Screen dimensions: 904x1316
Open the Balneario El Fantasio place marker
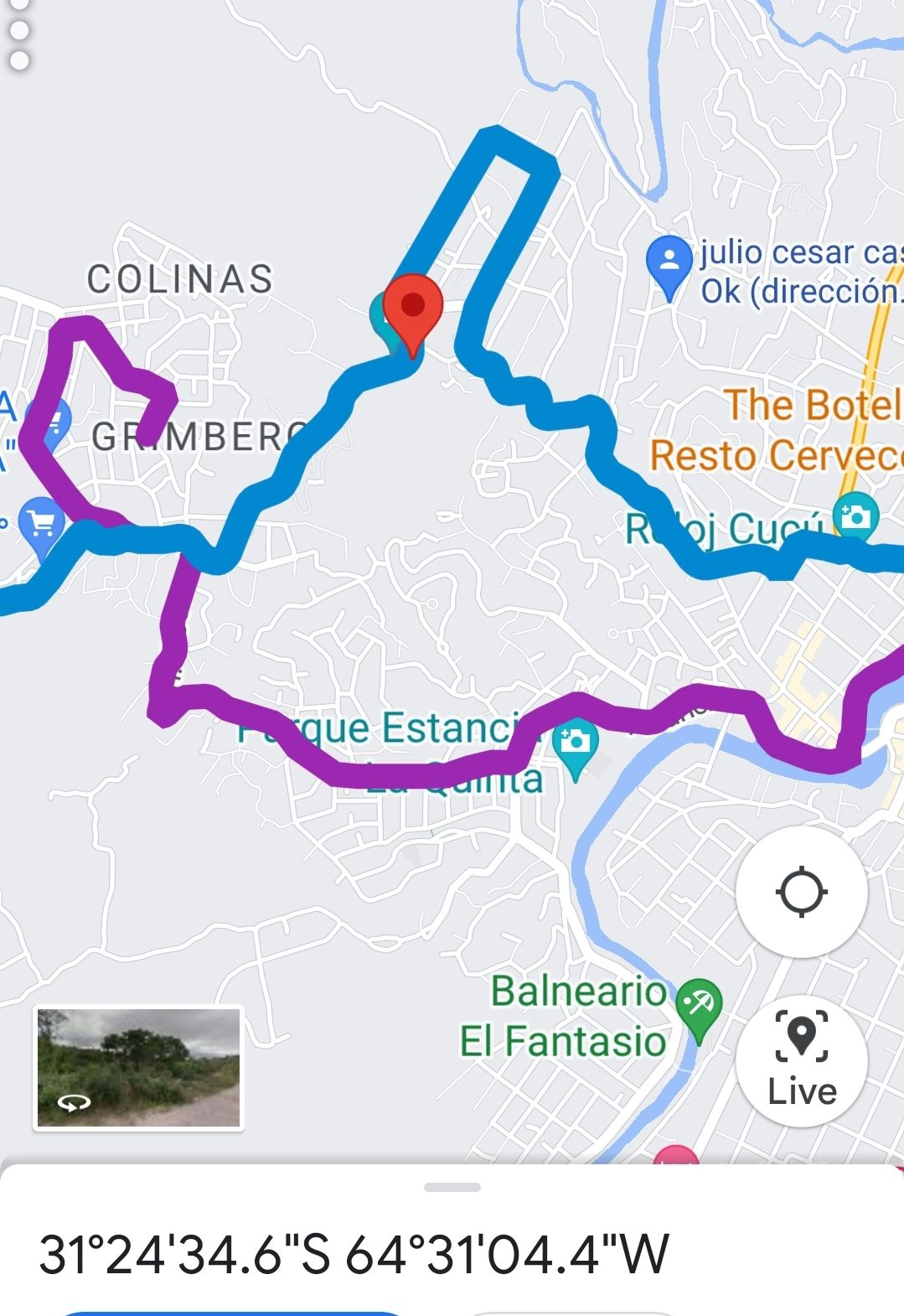[698, 1003]
